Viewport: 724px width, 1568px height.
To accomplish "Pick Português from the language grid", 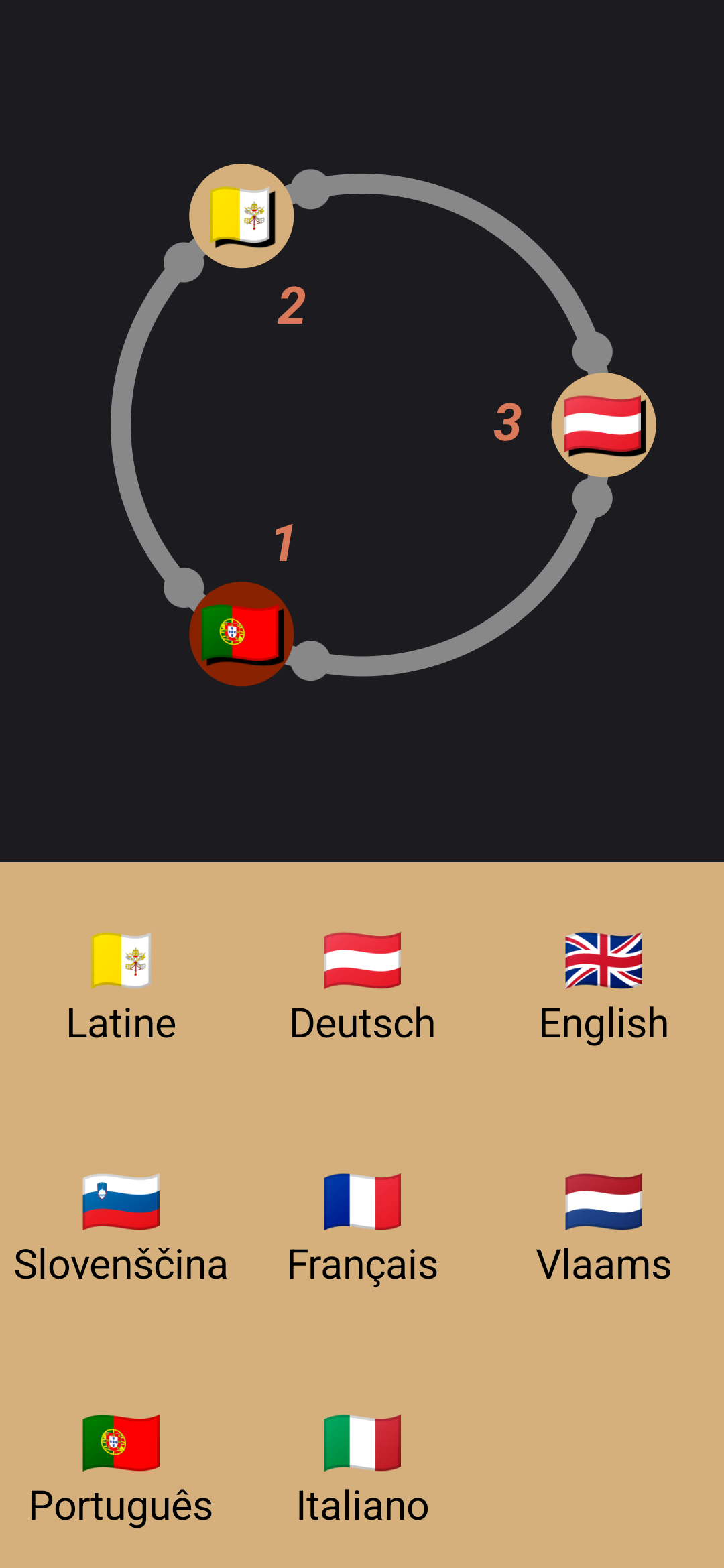I will tap(121, 1471).
